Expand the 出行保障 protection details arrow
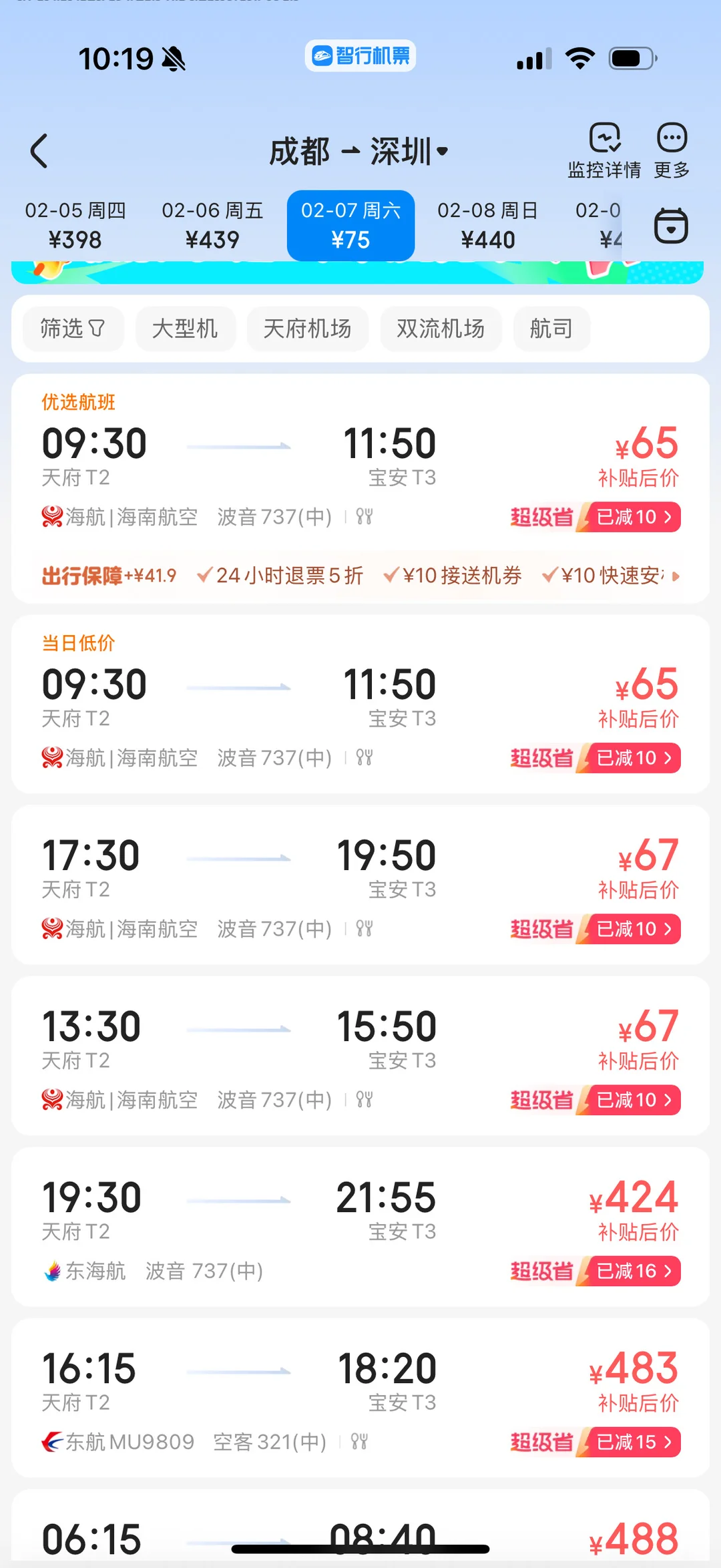721x1568 pixels. click(676, 576)
